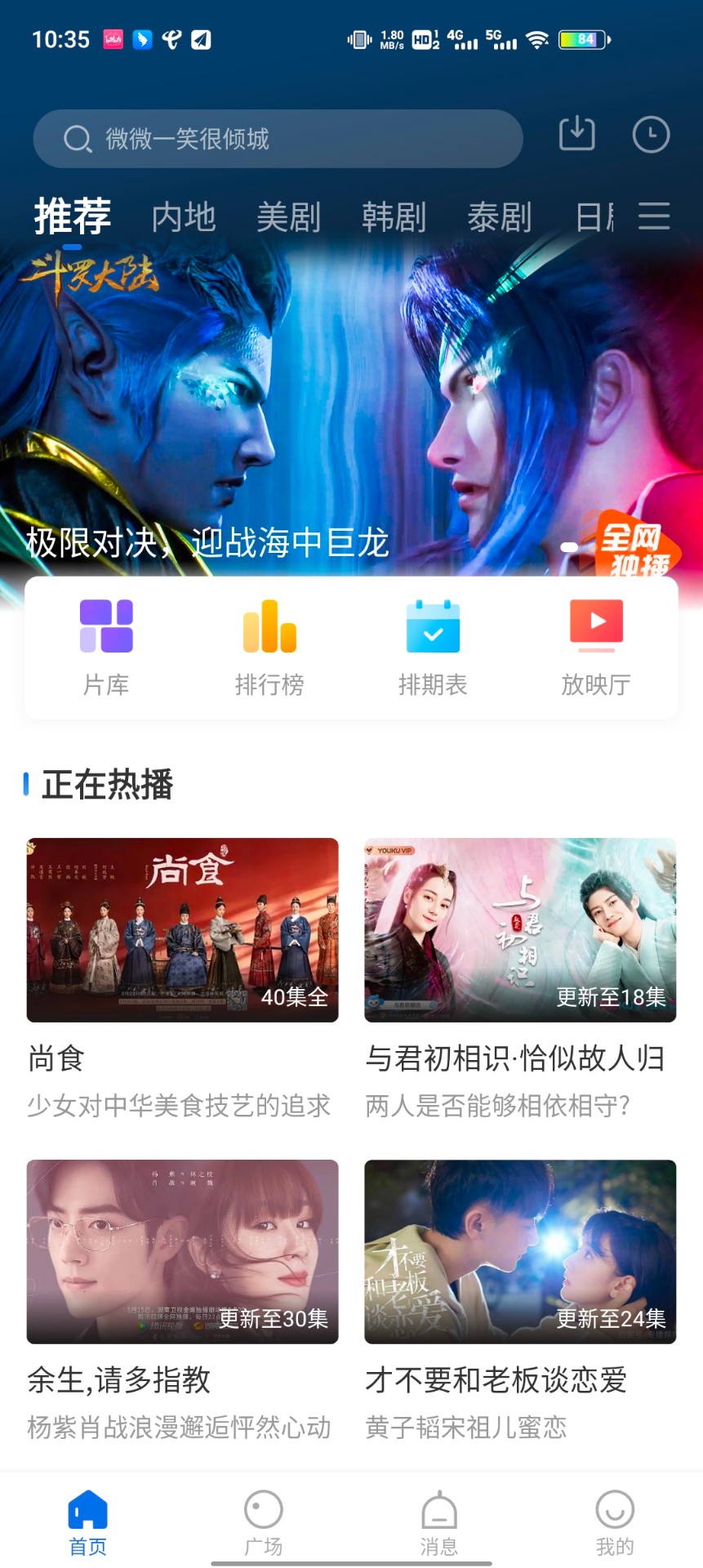The height and width of the screenshot is (1568, 703).
Task: Select the 泰剧 Thai drama tab
Action: tap(500, 216)
